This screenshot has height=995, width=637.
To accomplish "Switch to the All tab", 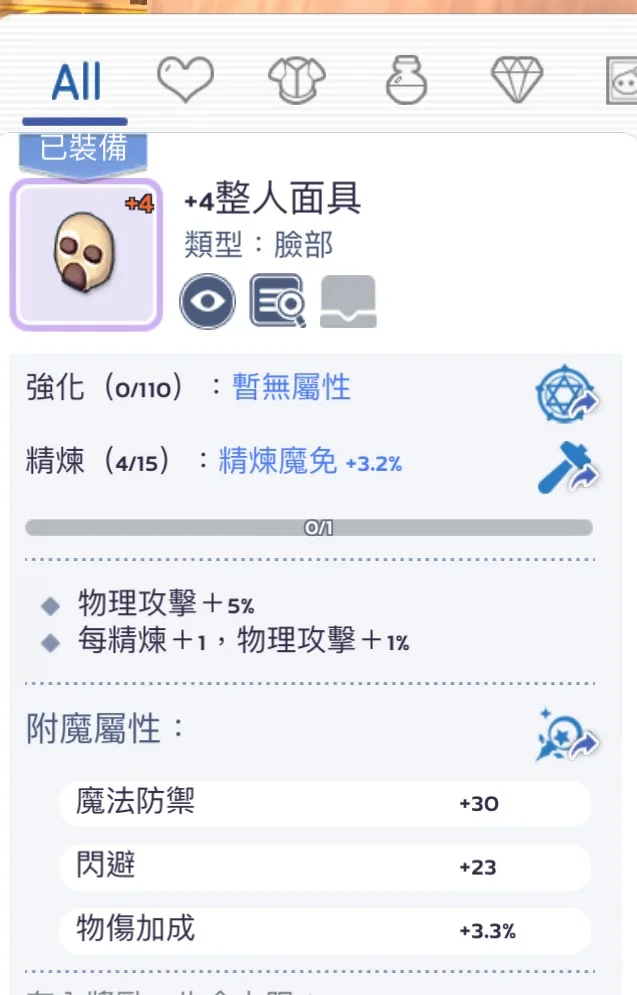I will 75,83.
